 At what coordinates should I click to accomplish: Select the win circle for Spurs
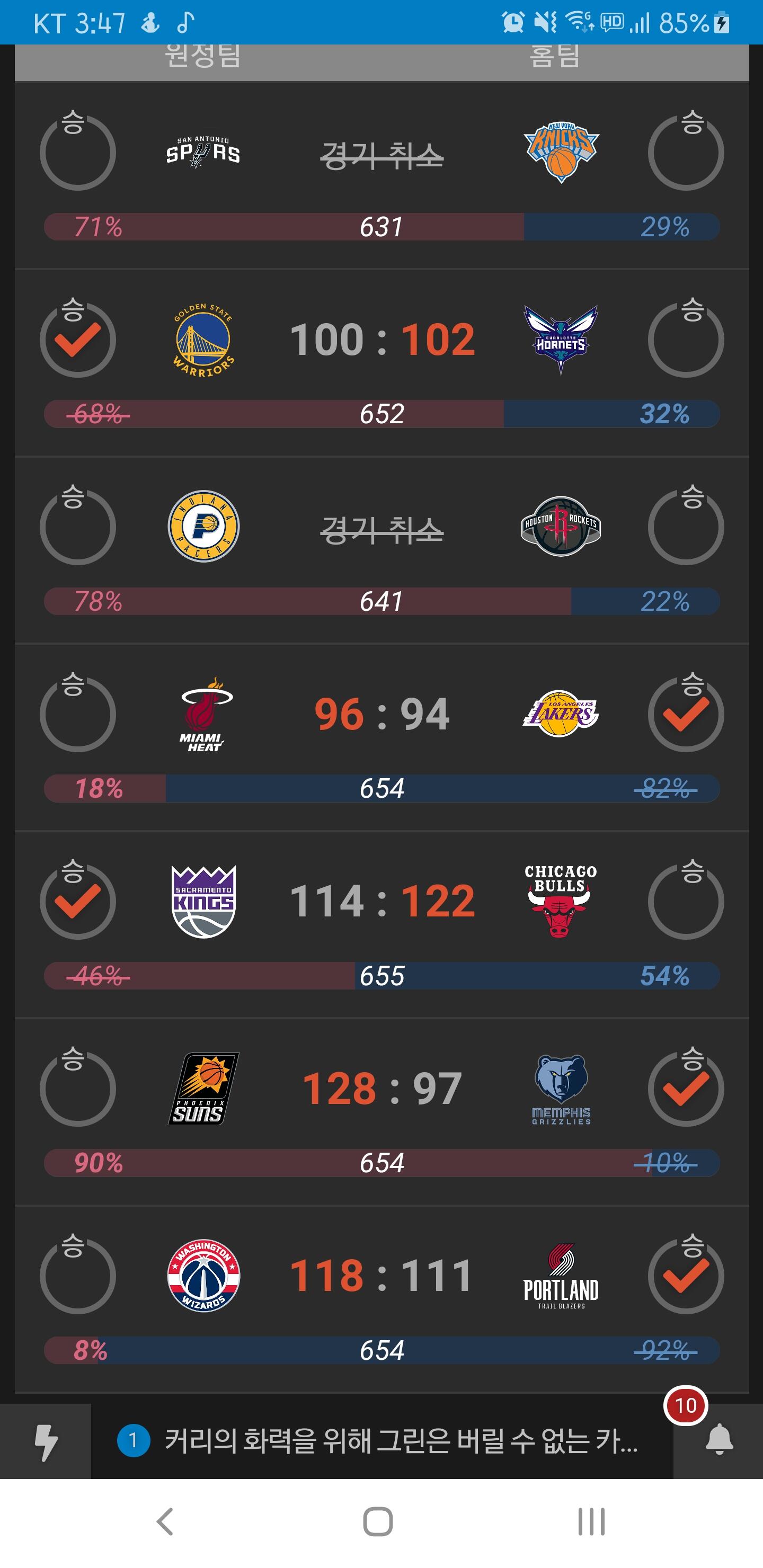[78, 151]
